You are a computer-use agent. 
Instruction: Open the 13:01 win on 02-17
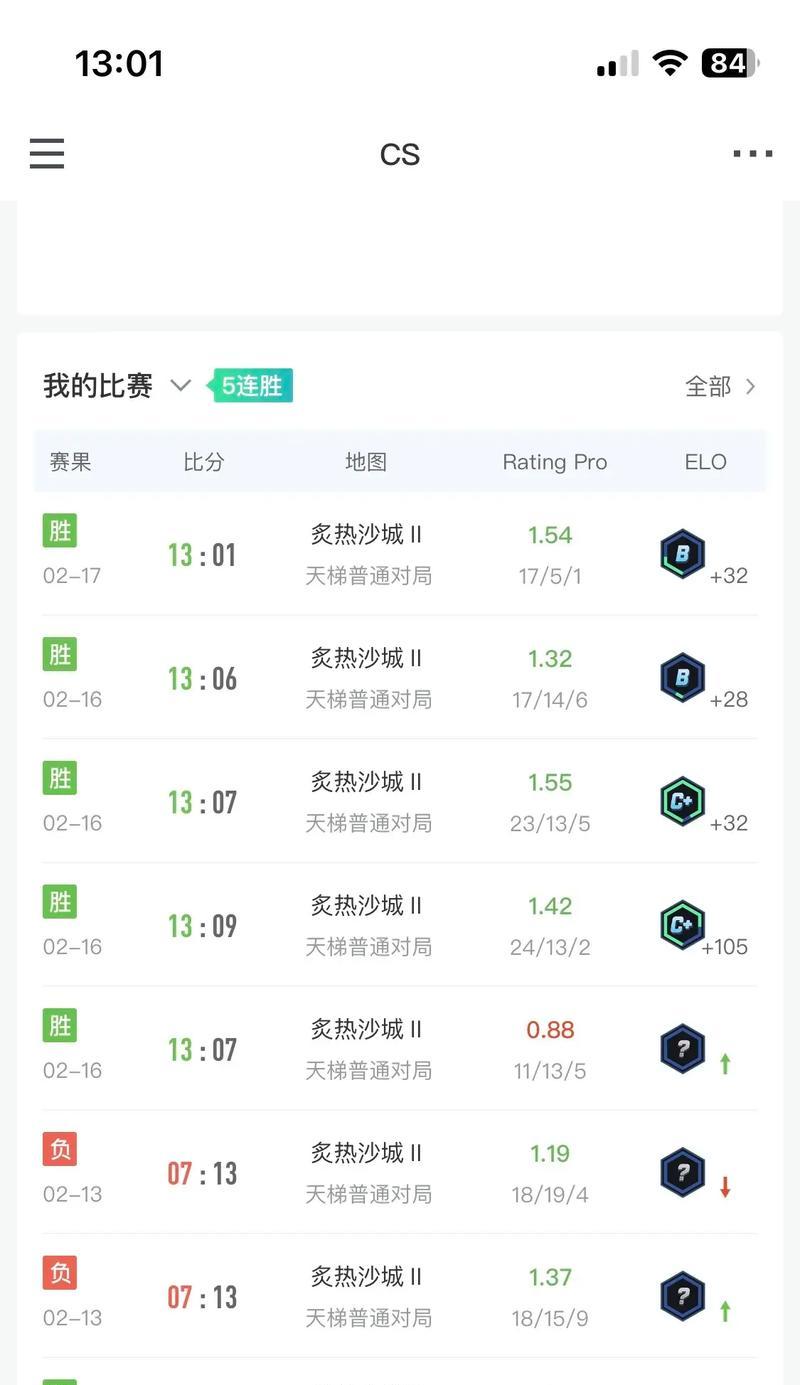[x=400, y=554]
